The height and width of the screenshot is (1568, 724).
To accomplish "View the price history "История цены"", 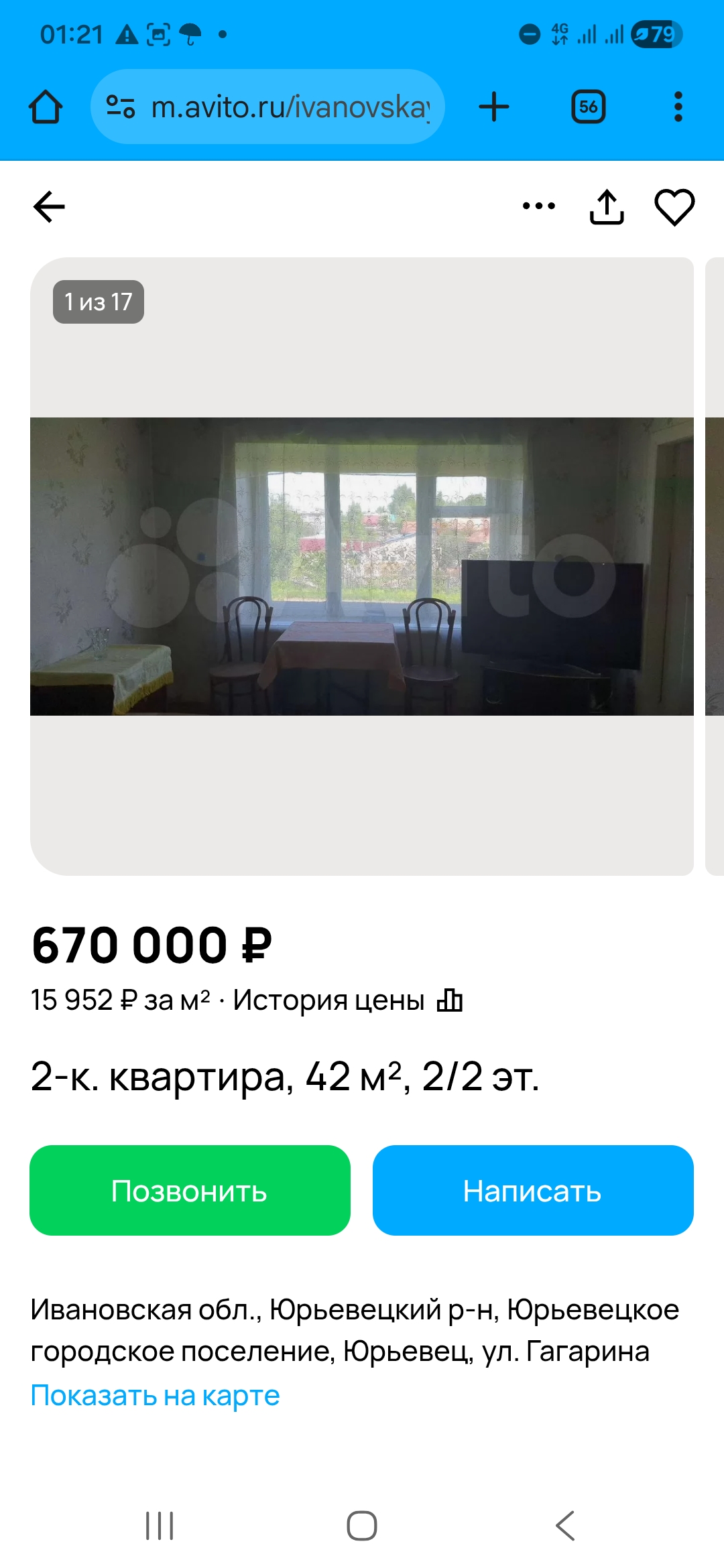I will (347, 1000).
